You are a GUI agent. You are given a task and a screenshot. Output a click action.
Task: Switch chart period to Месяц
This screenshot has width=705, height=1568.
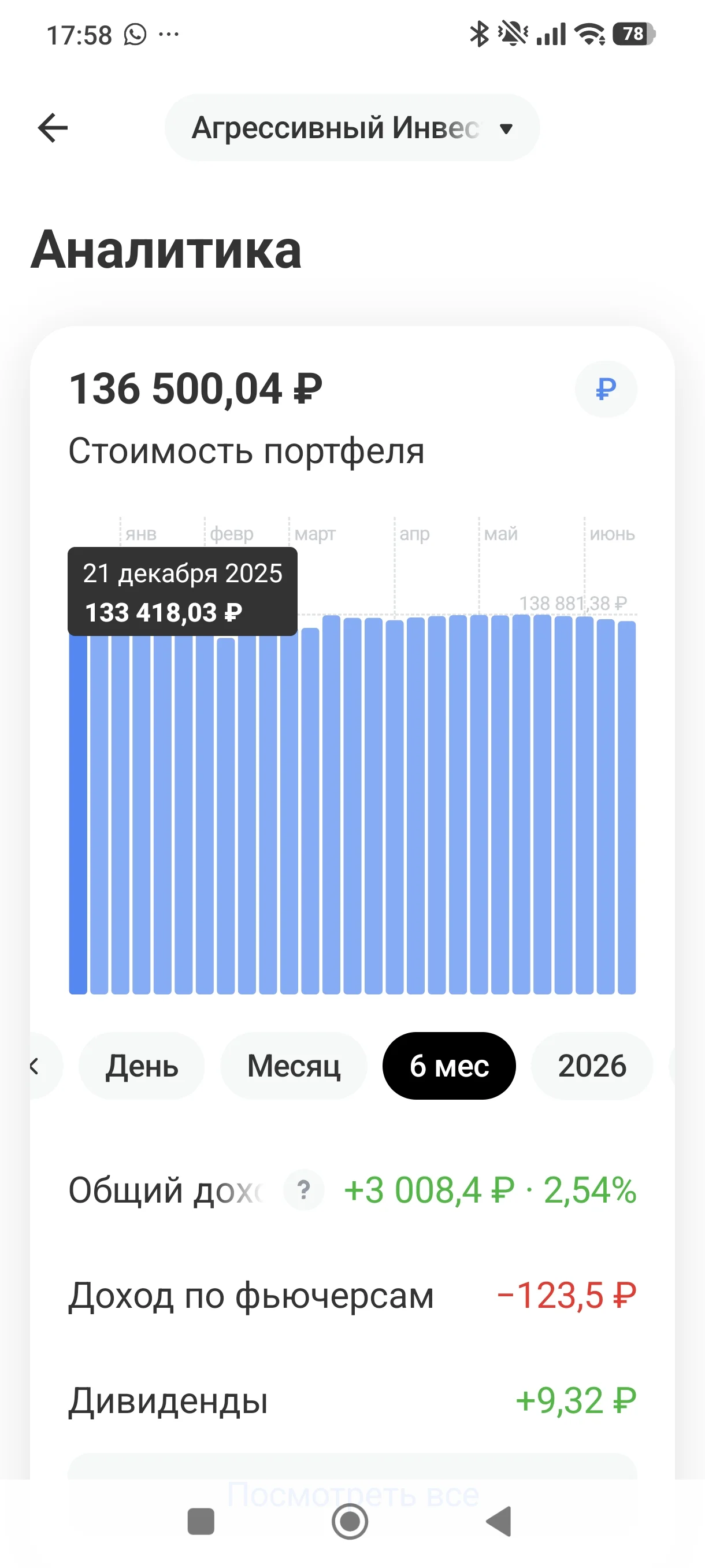[294, 1065]
